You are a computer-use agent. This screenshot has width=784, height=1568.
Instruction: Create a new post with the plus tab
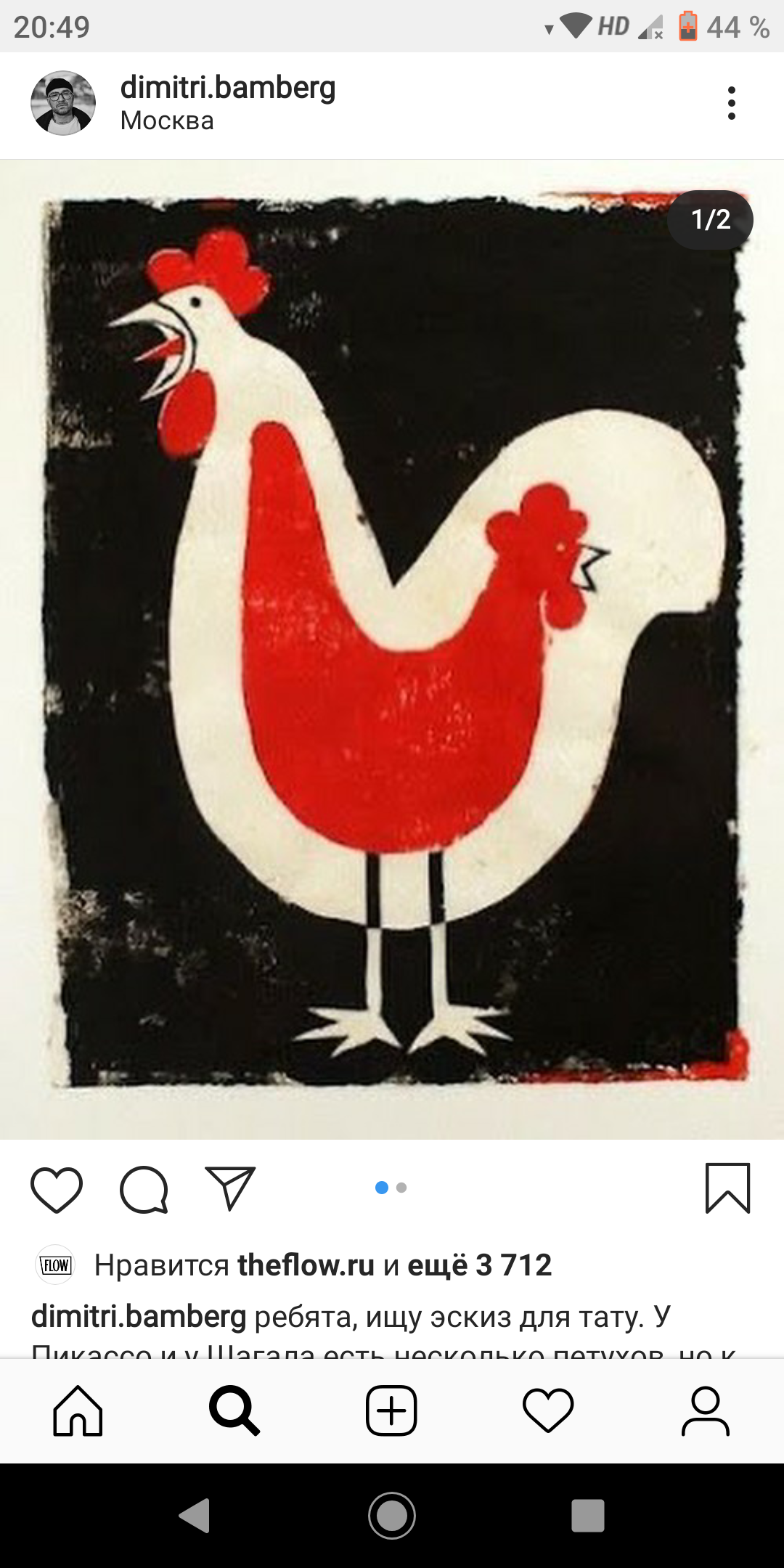[391, 1410]
